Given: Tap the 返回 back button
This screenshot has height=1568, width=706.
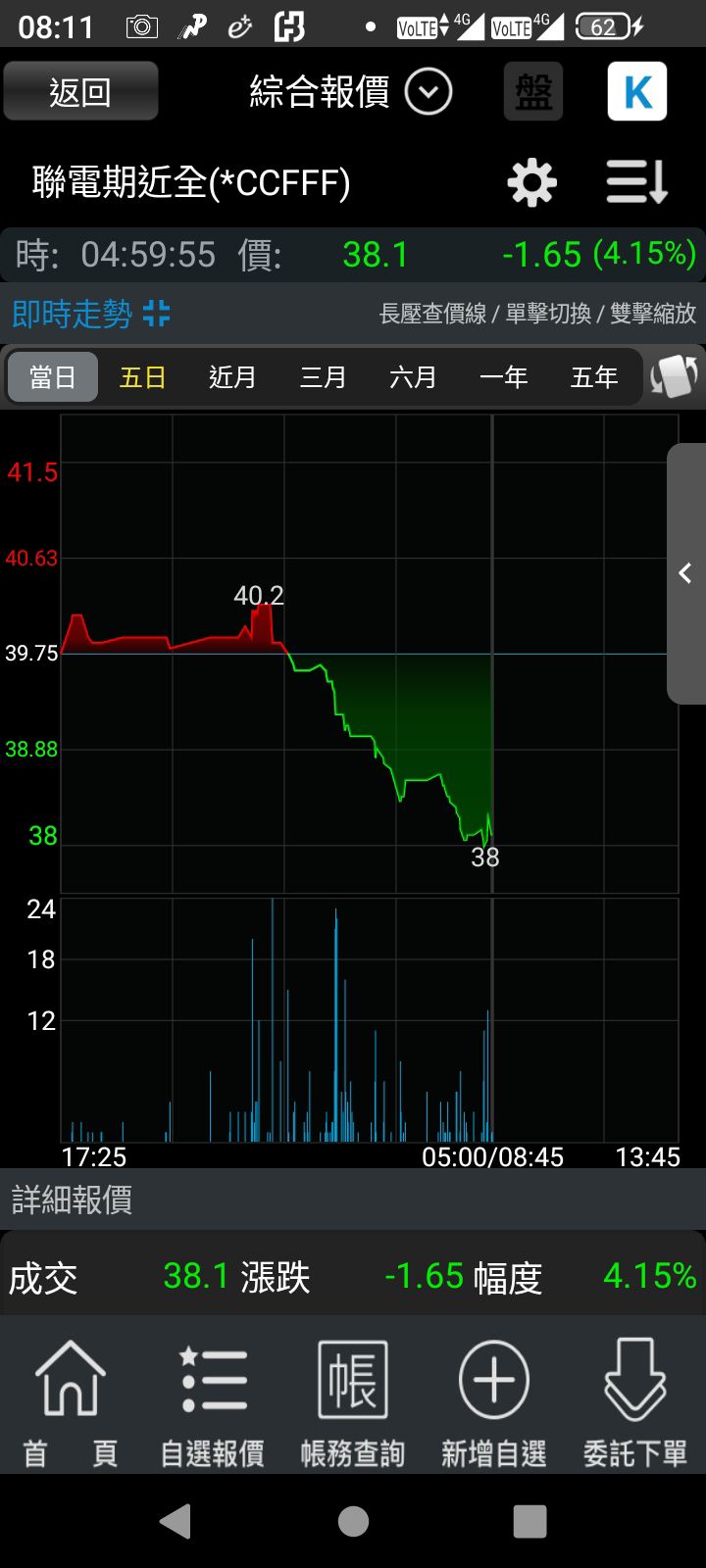Looking at the screenshot, I should click(x=80, y=91).
